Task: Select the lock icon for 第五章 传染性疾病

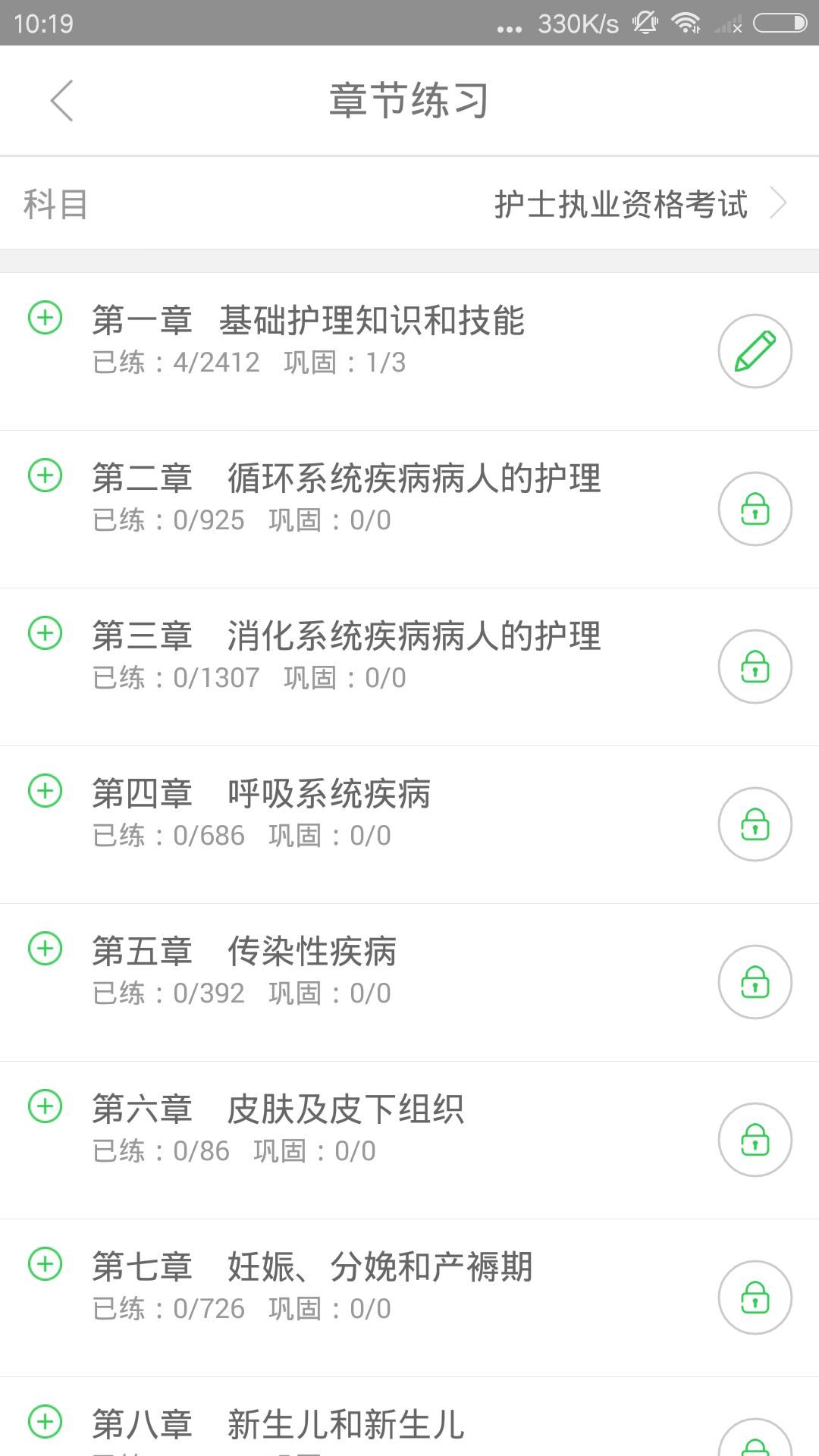Action: (755, 981)
